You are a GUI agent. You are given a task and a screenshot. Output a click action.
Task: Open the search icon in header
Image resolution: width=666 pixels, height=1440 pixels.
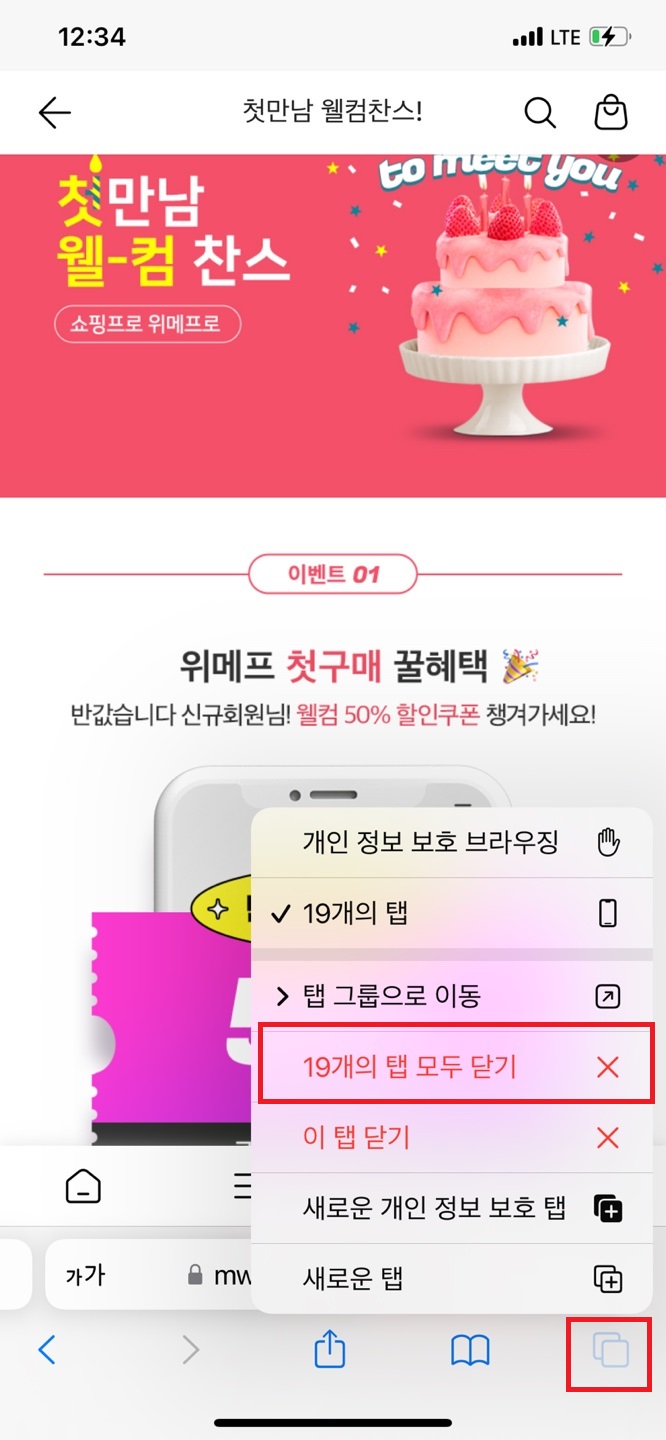click(540, 113)
